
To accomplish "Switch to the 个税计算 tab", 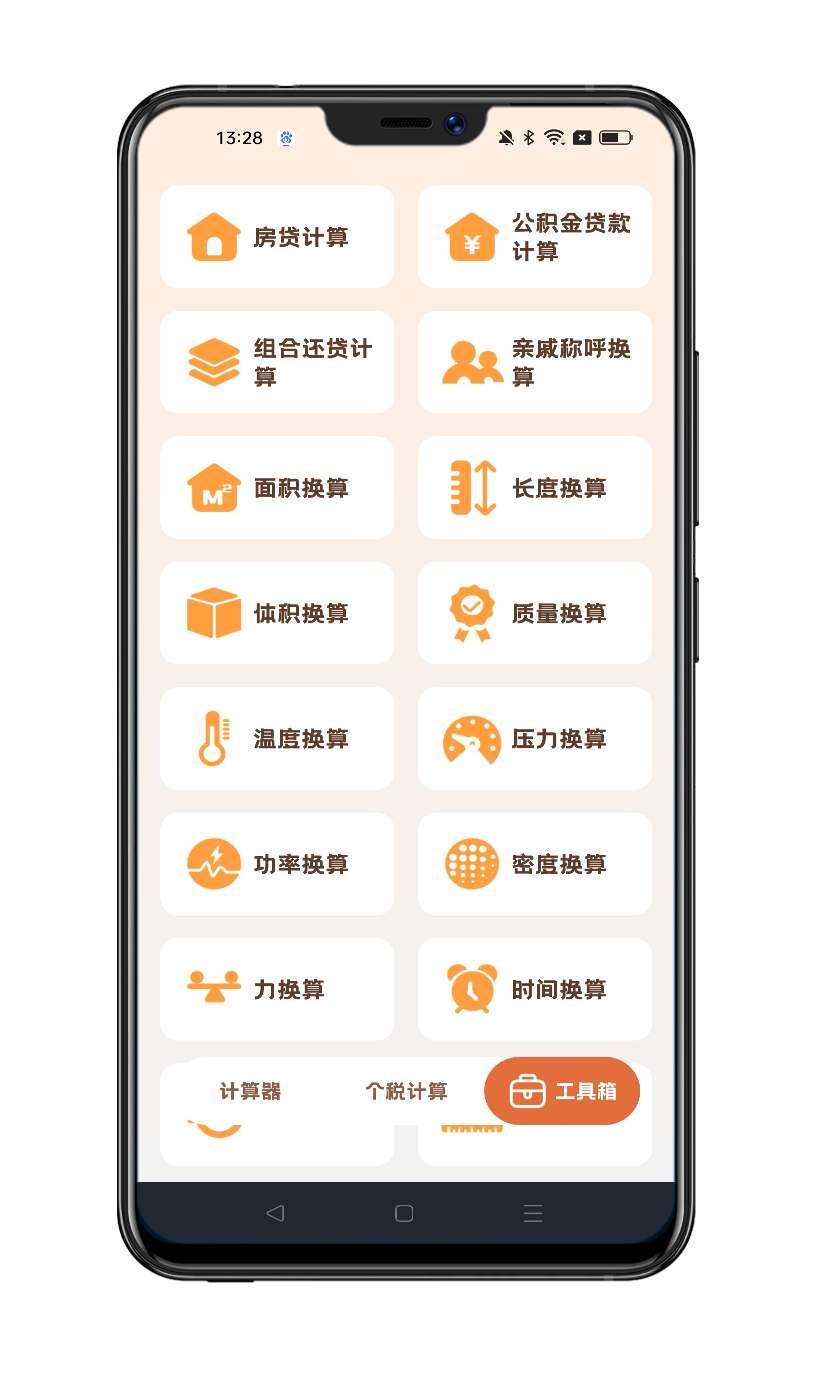I will [406, 1091].
